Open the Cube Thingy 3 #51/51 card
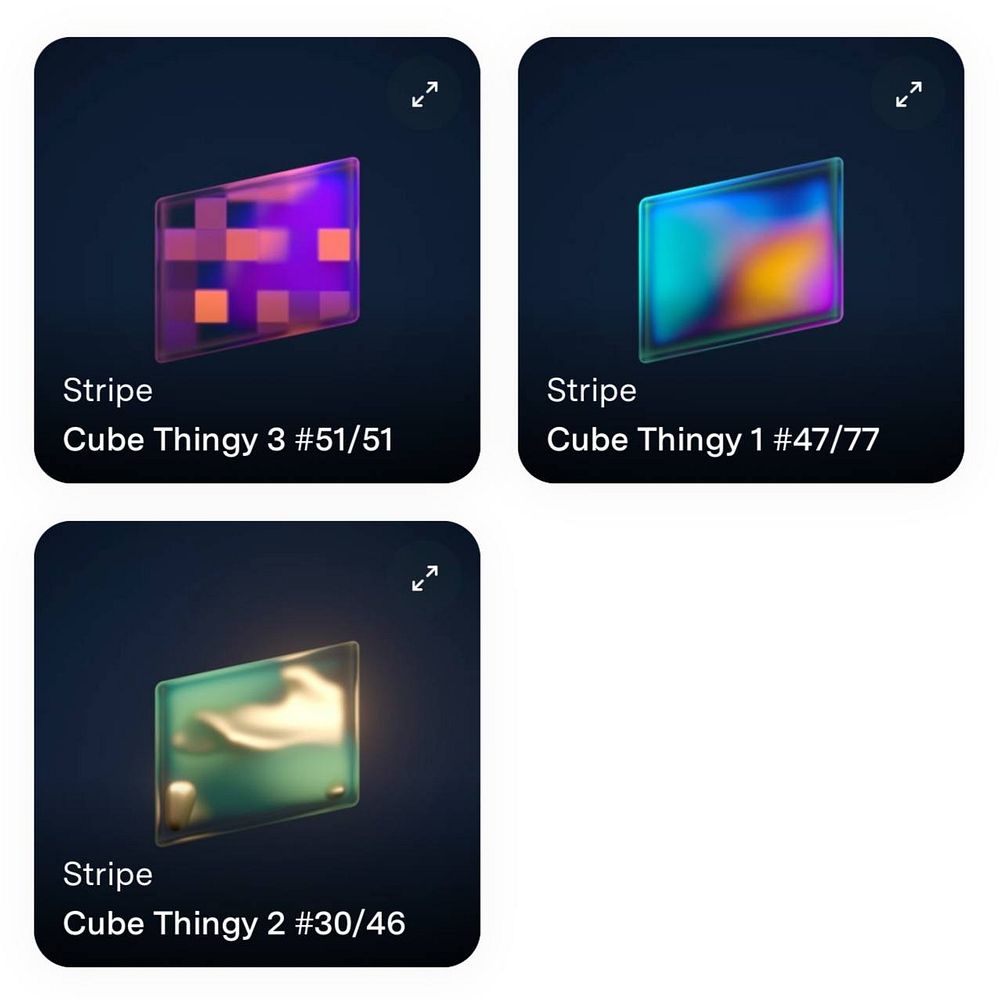 (257, 260)
